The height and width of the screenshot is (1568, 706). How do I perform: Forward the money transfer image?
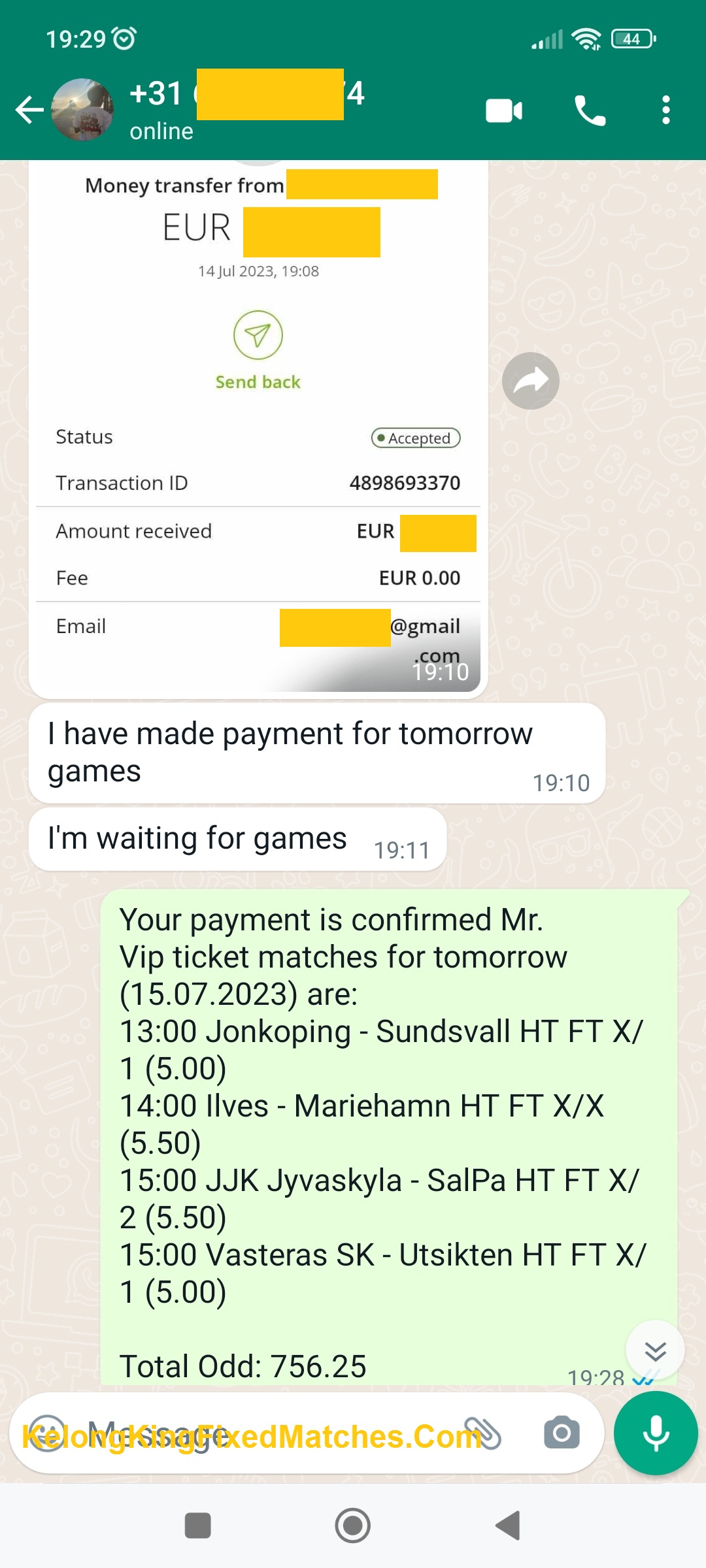(x=530, y=381)
